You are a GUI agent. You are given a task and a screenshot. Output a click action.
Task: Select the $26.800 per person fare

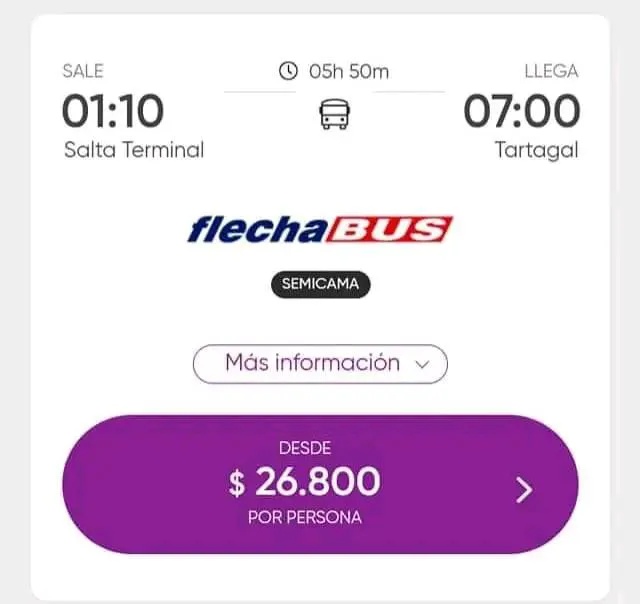[320, 484]
